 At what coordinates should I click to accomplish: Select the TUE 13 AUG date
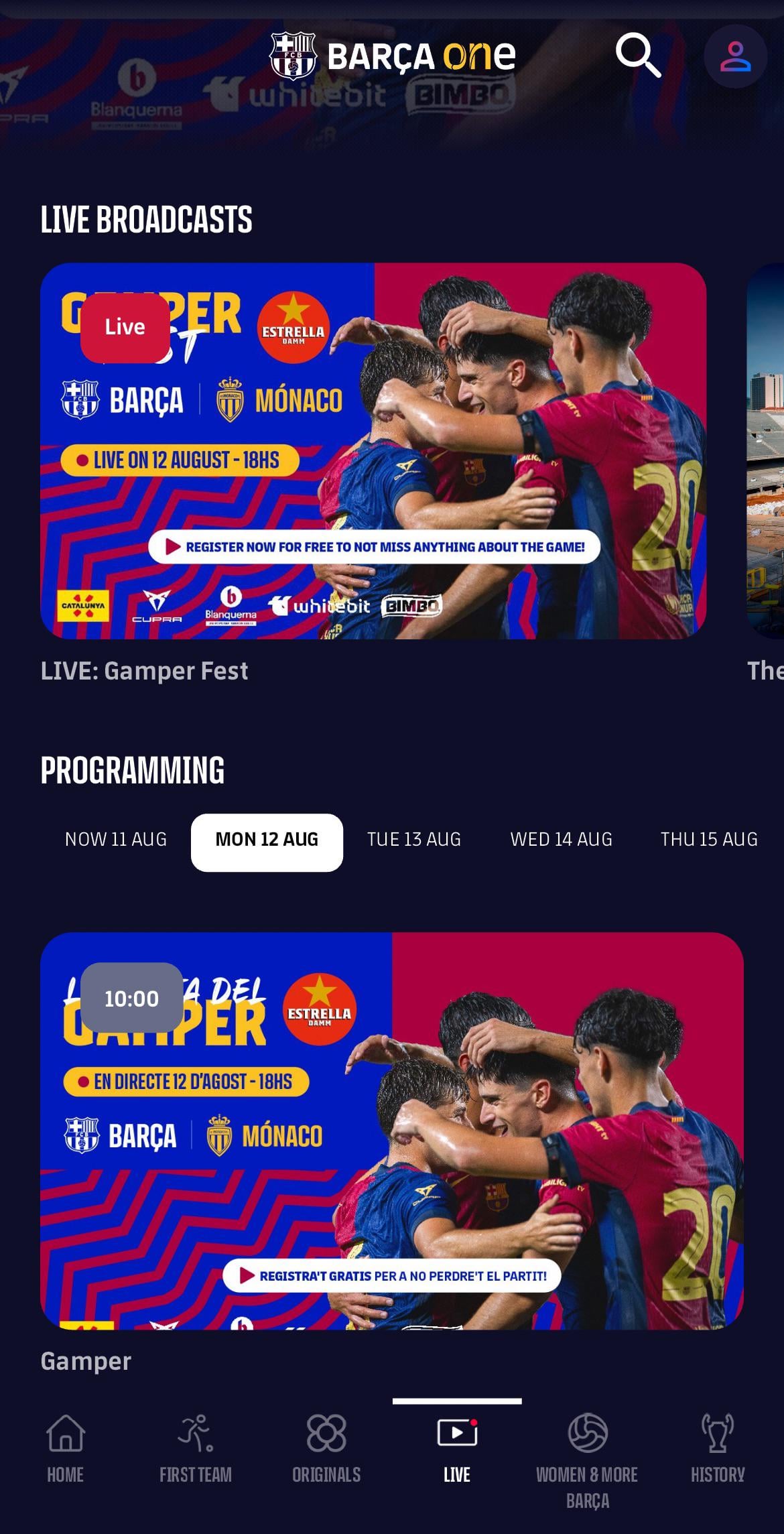coord(413,839)
